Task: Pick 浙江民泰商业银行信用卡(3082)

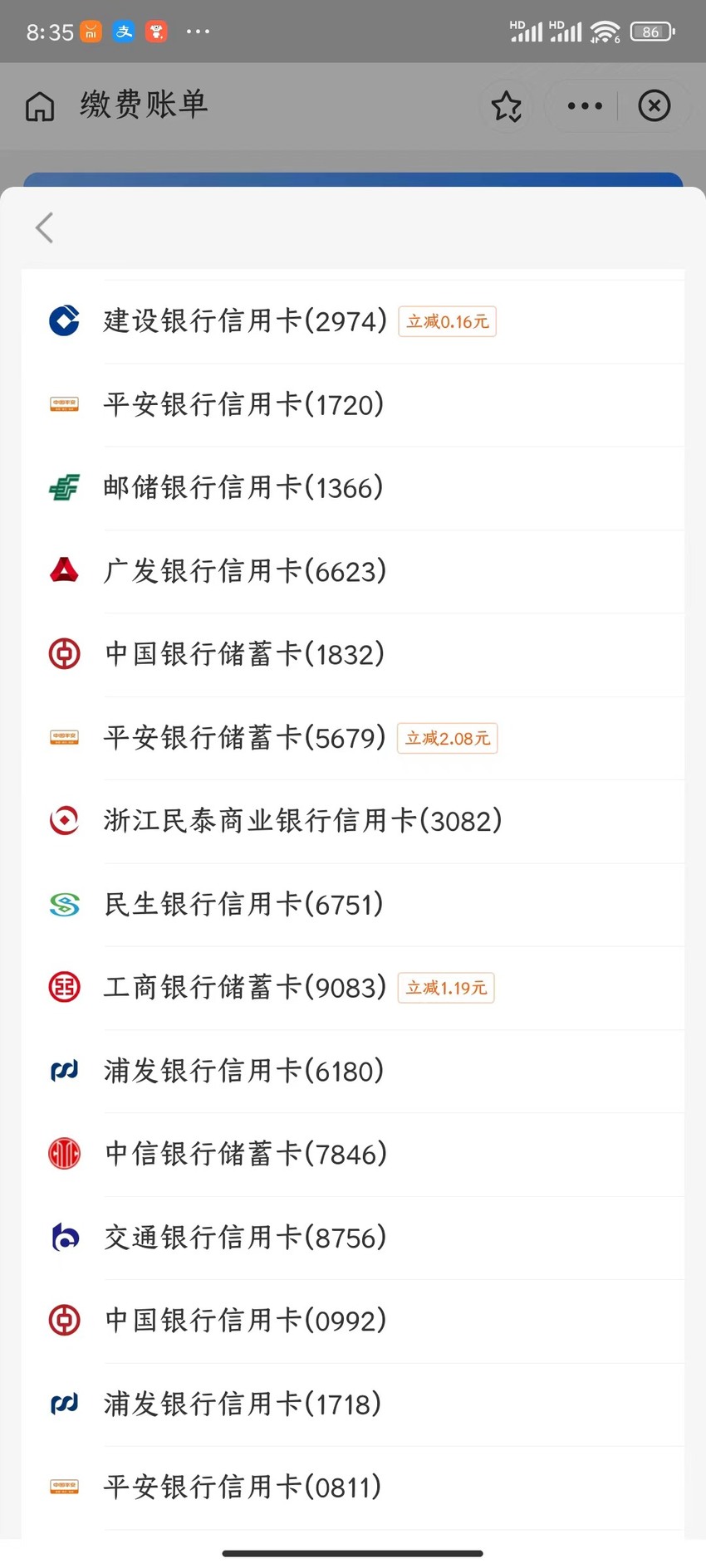Action: pyautogui.click(x=353, y=821)
